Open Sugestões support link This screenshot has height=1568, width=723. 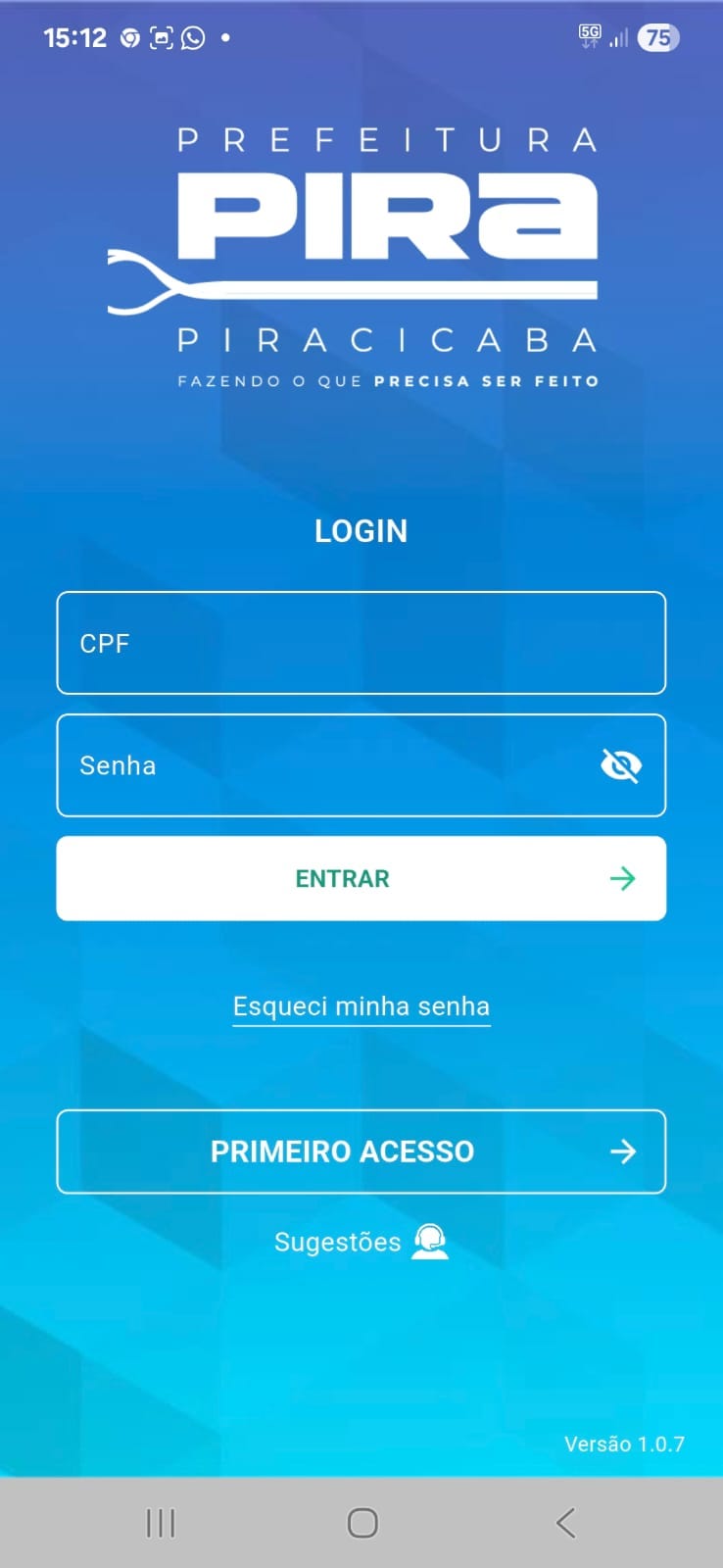pyautogui.click(x=361, y=1242)
